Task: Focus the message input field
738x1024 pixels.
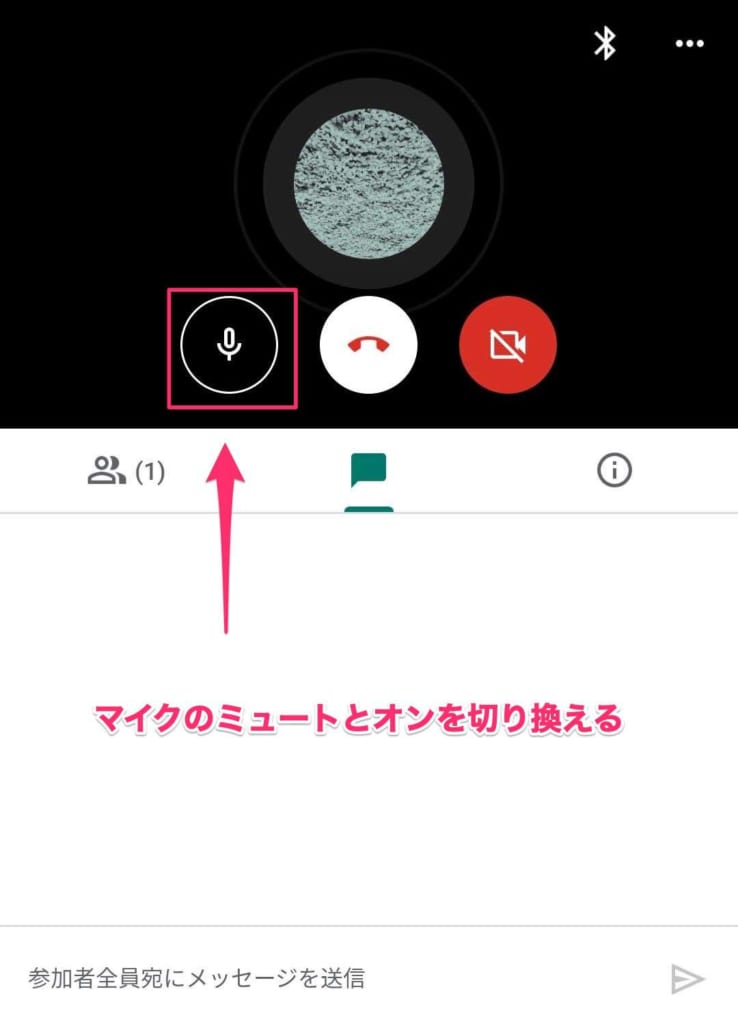Action: [330, 978]
